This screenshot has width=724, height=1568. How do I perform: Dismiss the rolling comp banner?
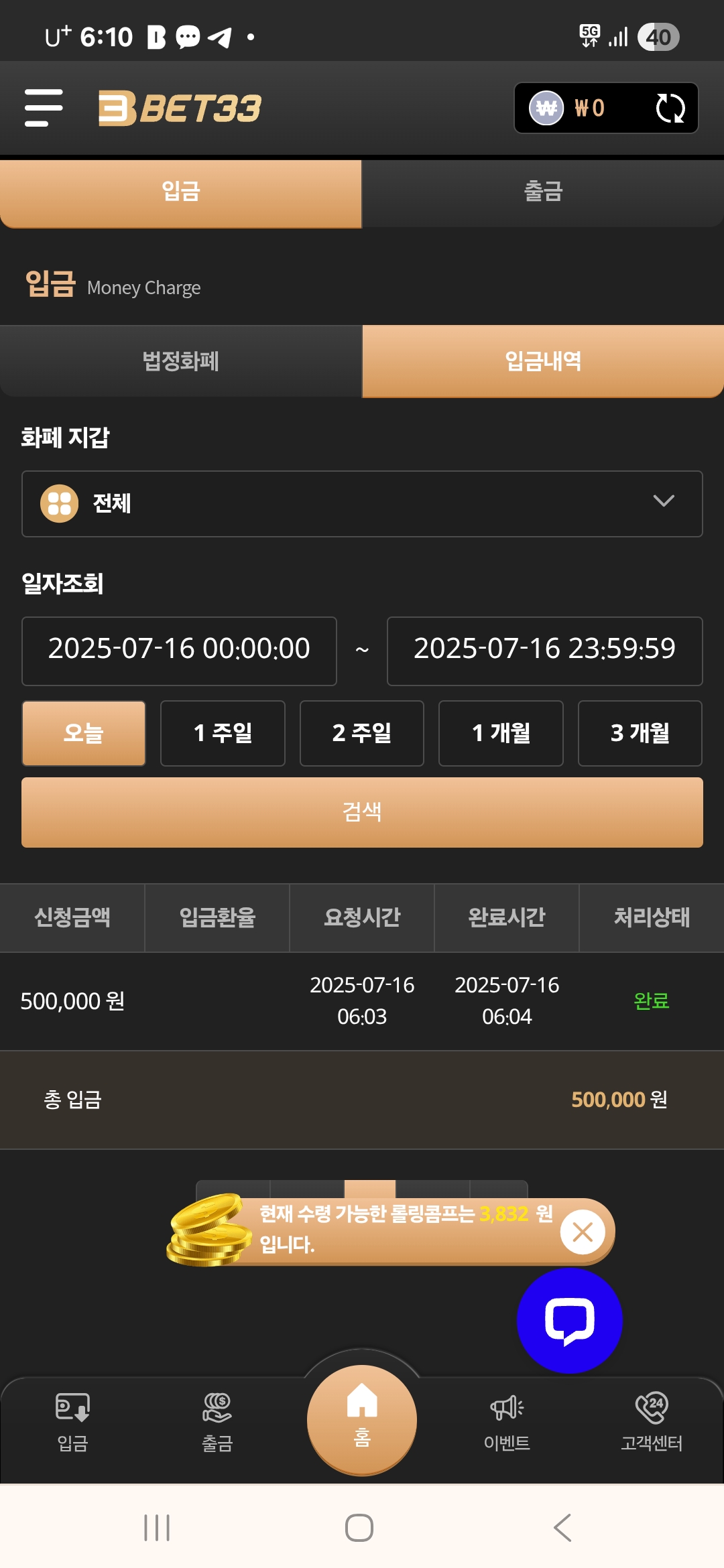(x=583, y=1232)
